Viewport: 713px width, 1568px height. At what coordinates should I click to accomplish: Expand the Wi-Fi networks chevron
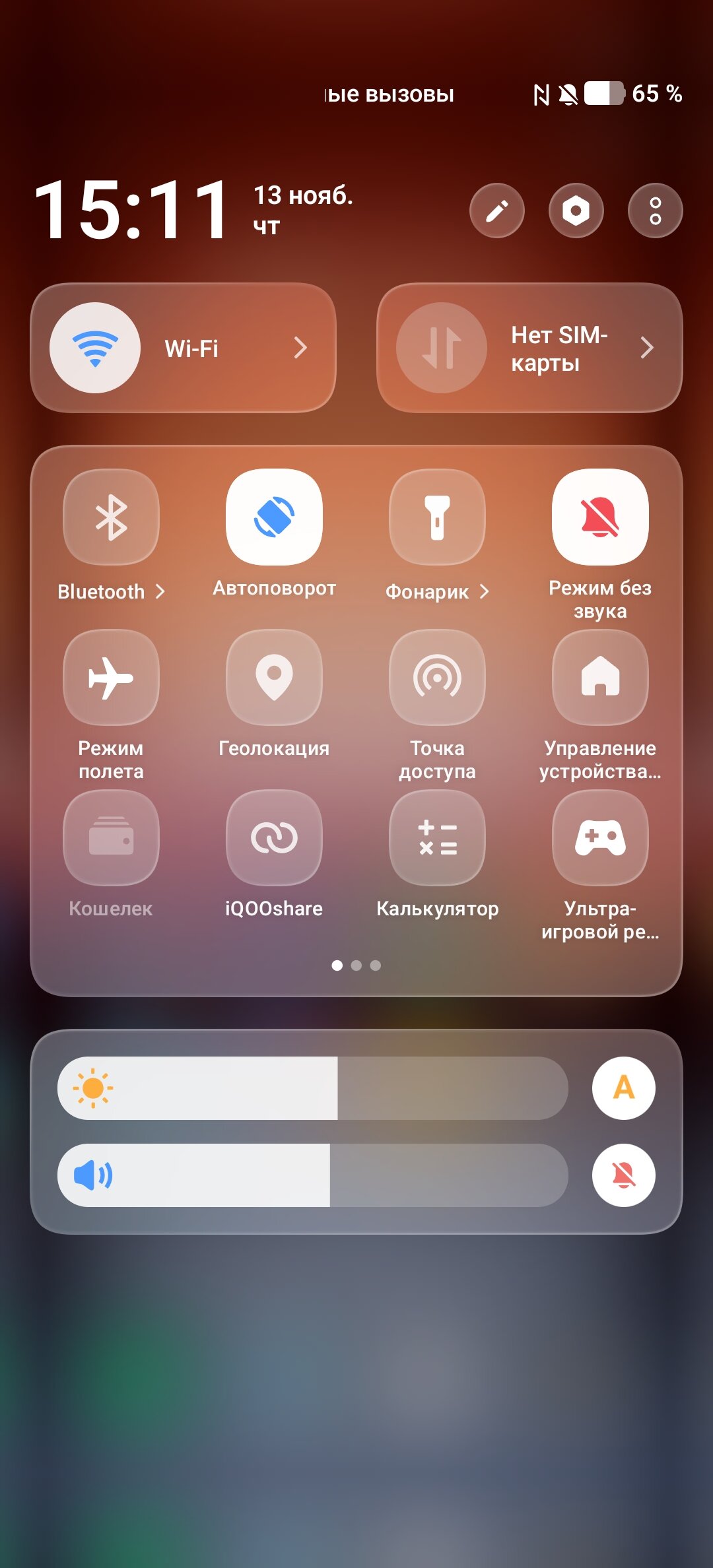point(300,348)
